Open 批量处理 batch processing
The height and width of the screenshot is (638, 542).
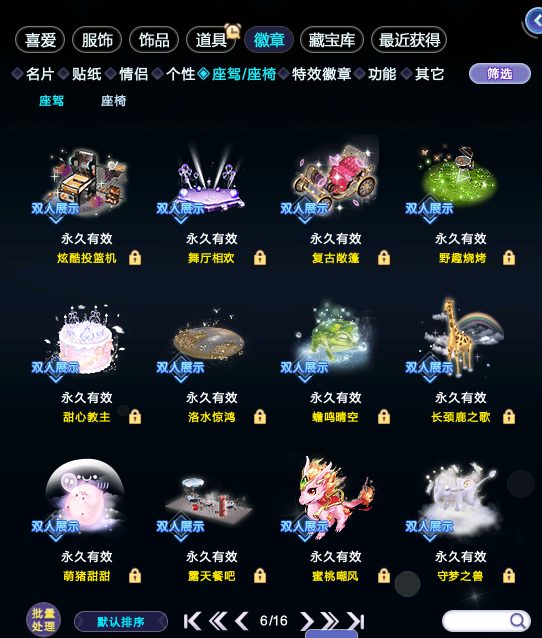pyautogui.click(x=43, y=619)
